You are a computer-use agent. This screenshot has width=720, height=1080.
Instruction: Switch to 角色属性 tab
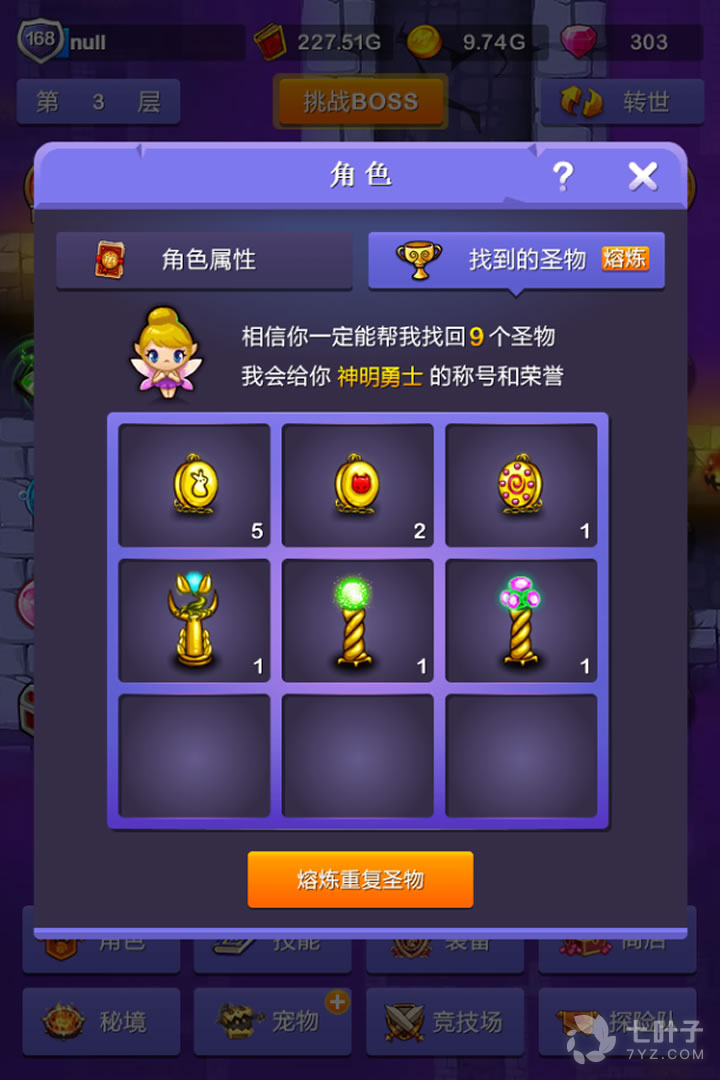(x=204, y=260)
